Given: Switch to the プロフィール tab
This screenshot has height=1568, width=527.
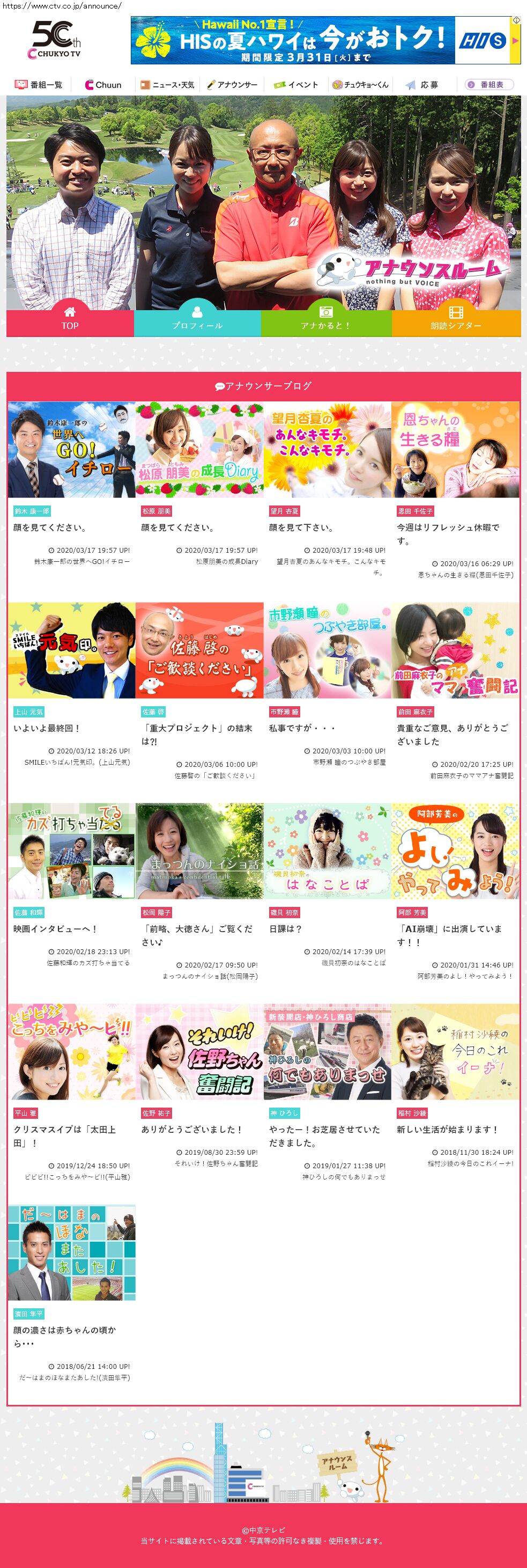Looking at the screenshot, I should [x=197, y=319].
